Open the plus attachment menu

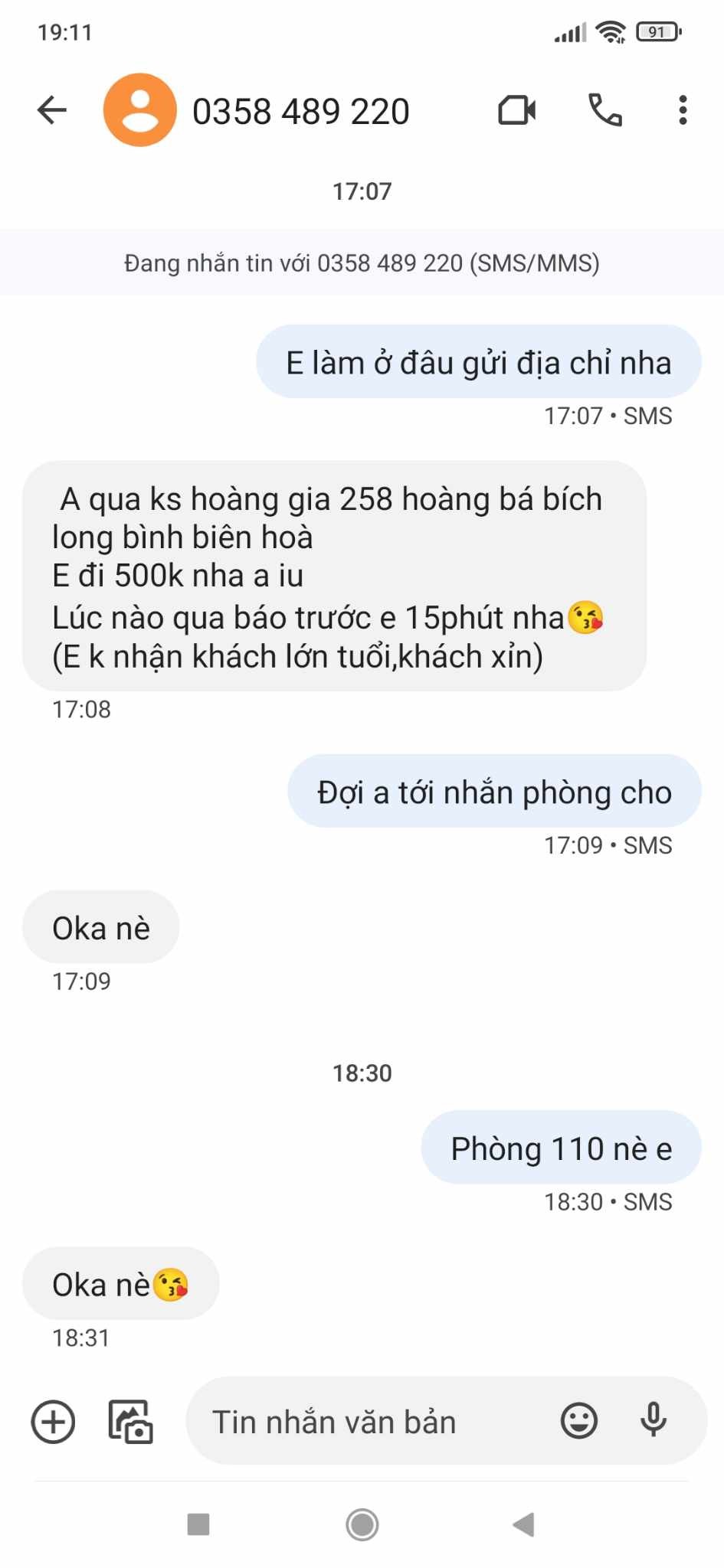coord(53,1422)
